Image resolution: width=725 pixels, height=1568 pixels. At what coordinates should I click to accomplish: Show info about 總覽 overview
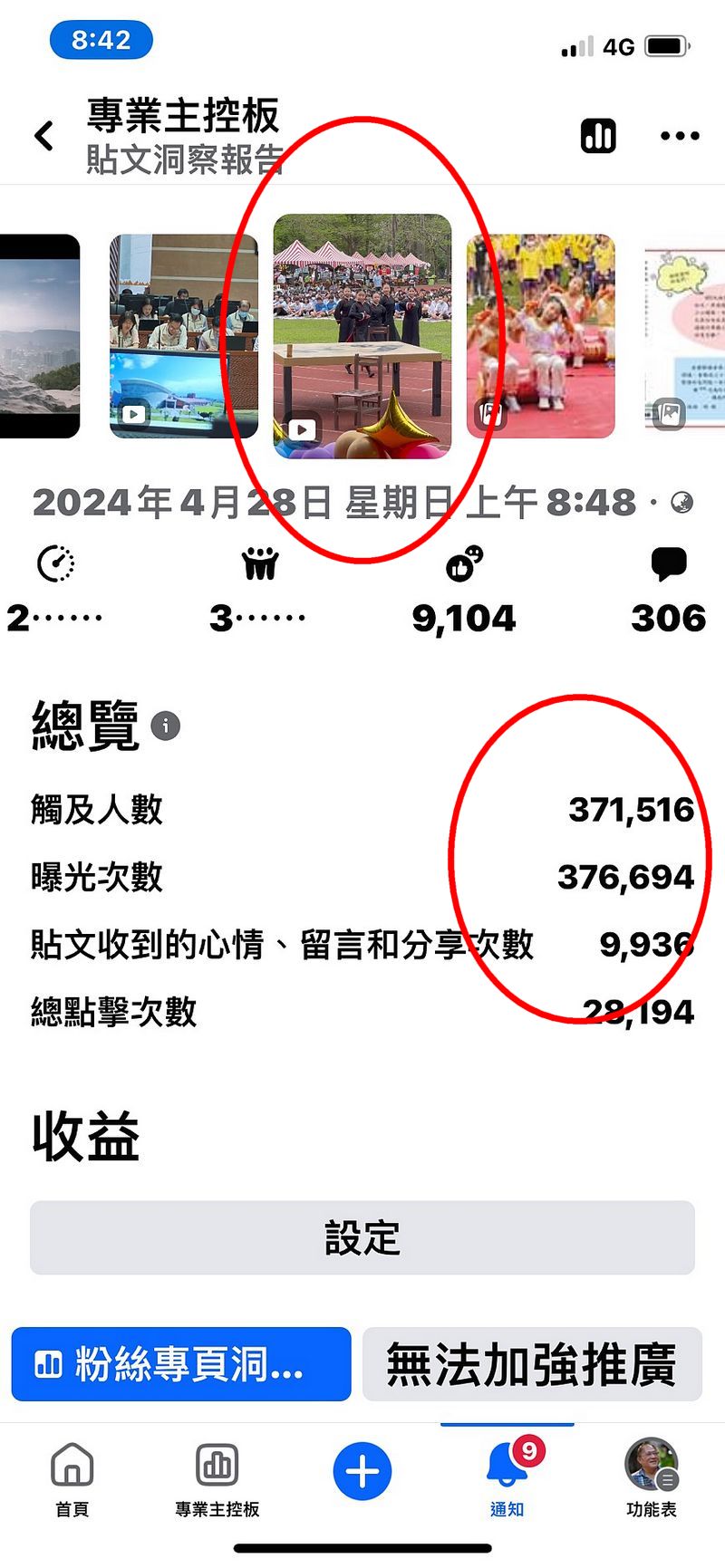(165, 726)
